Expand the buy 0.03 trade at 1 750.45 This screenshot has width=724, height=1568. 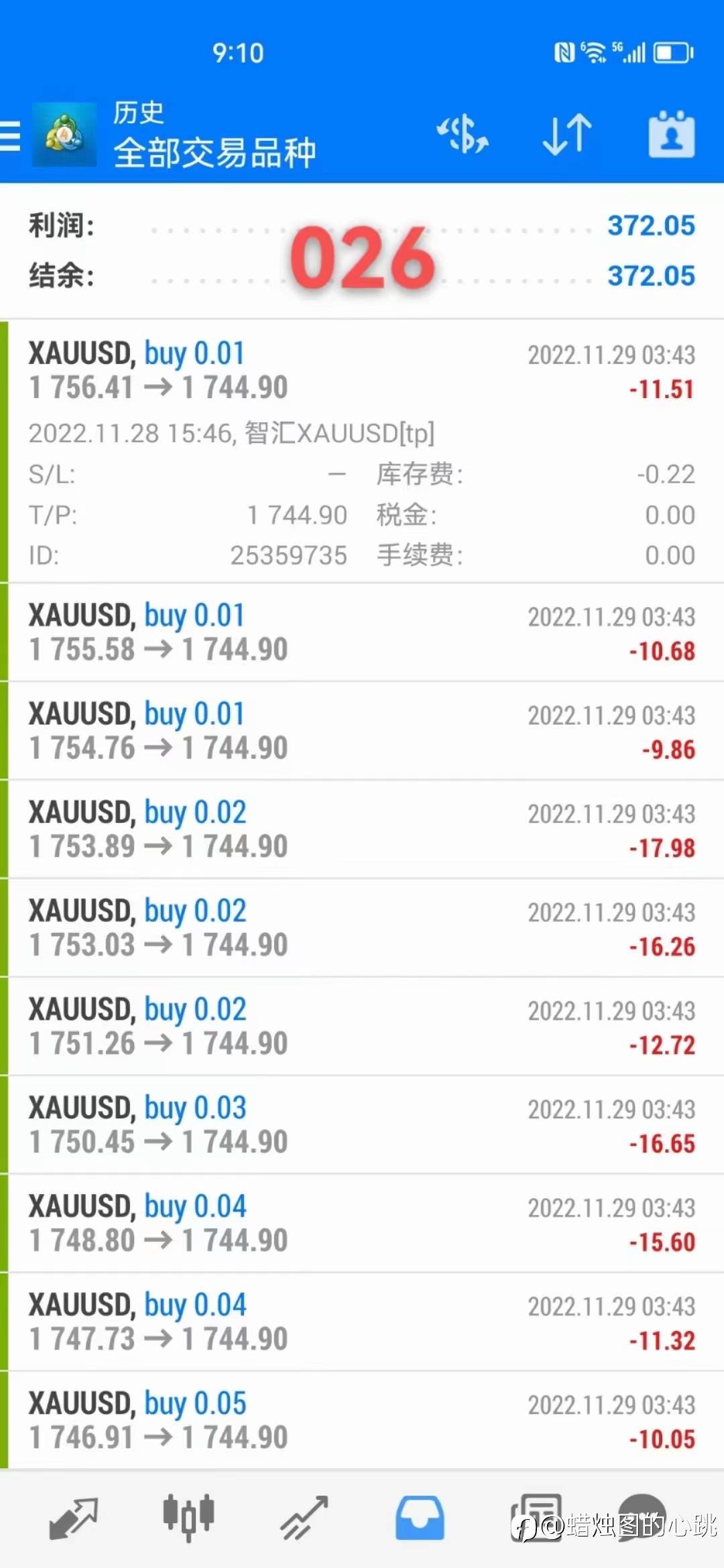click(362, 1125)
